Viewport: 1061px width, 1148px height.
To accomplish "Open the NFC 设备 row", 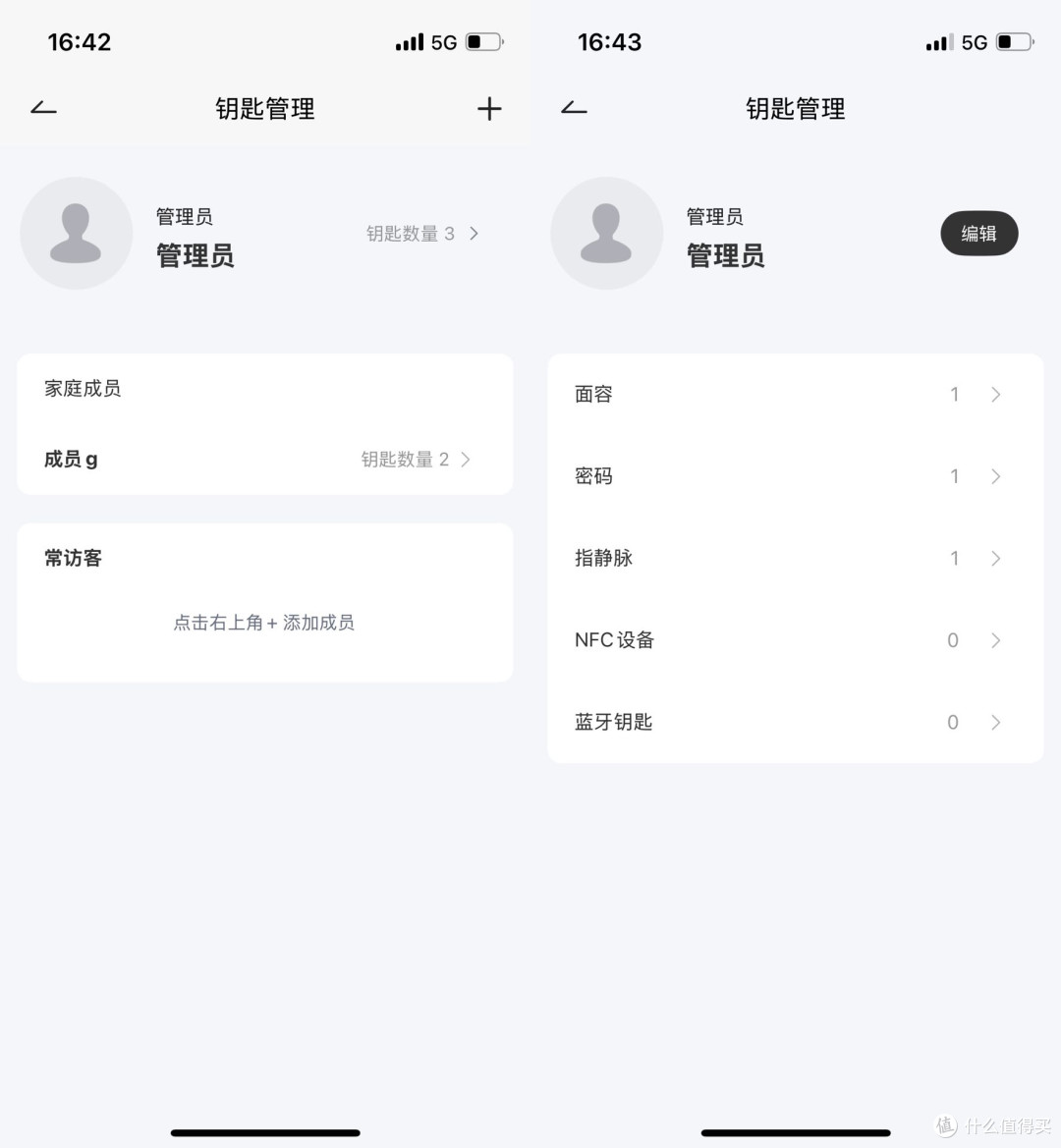I will [794, 640].
